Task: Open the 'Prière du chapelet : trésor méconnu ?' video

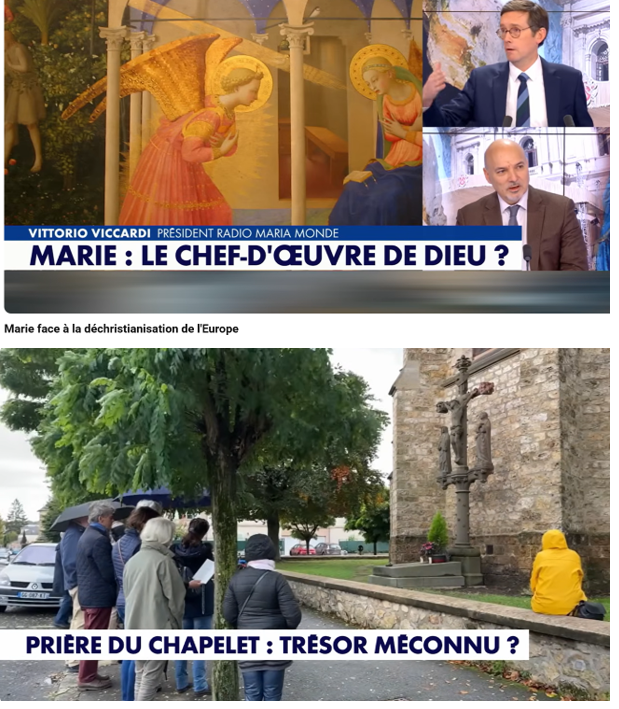Action: click(306, 523)
